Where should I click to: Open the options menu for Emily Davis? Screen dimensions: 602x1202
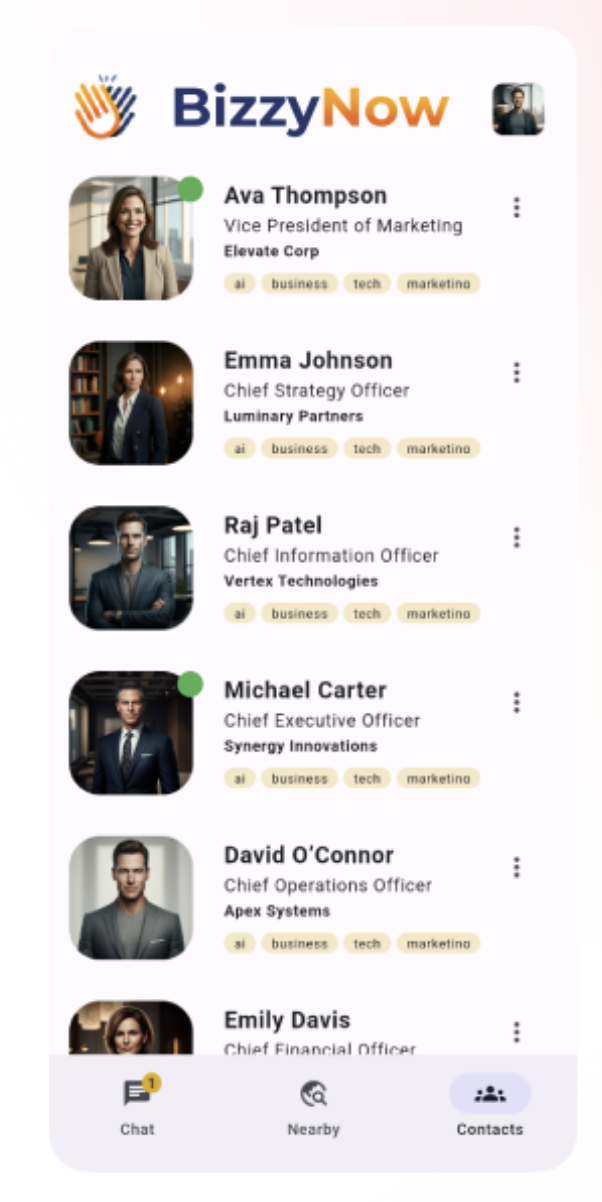[x=516, y=1031]
